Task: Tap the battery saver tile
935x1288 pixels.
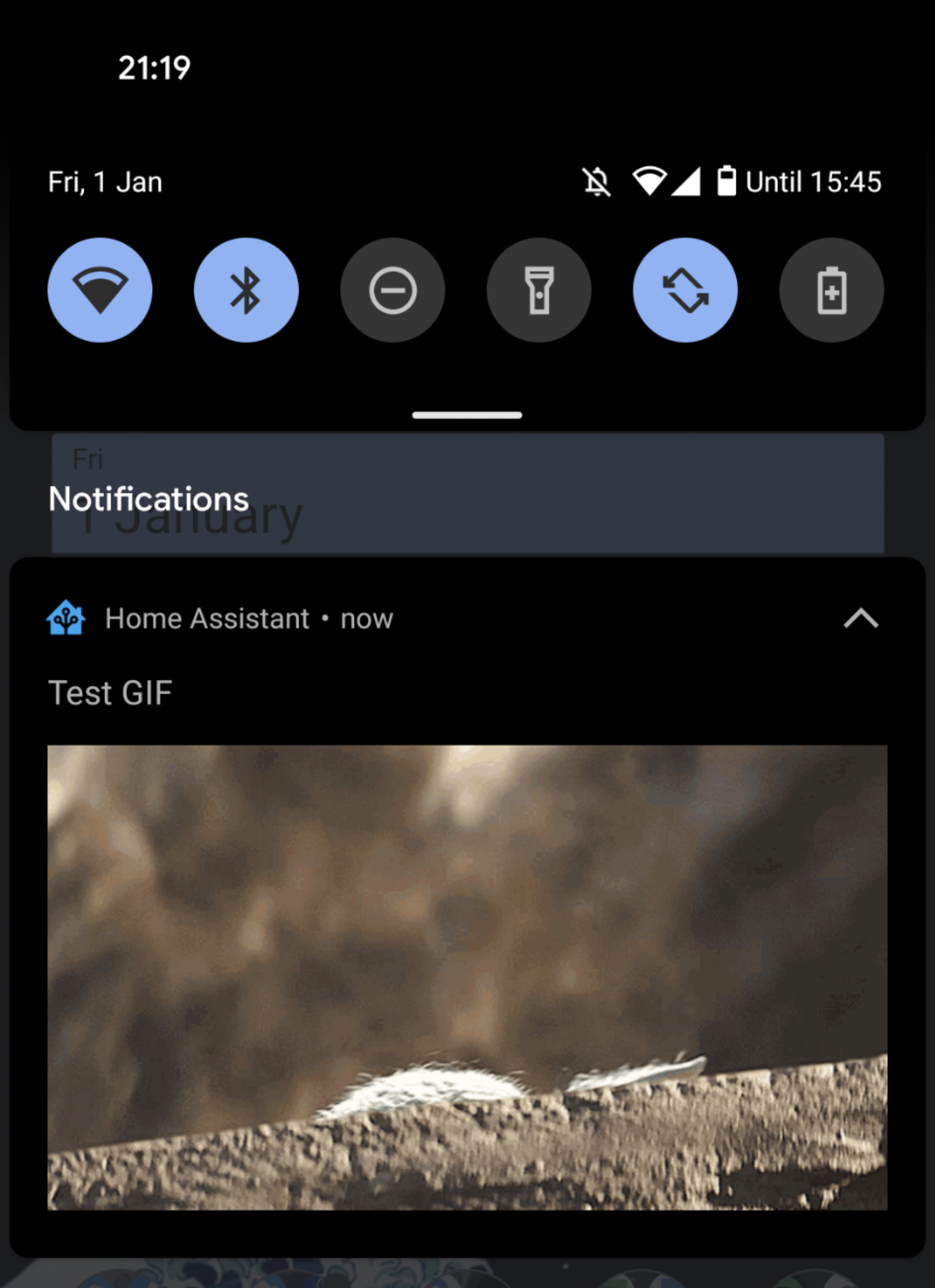Action: (831, 289)
